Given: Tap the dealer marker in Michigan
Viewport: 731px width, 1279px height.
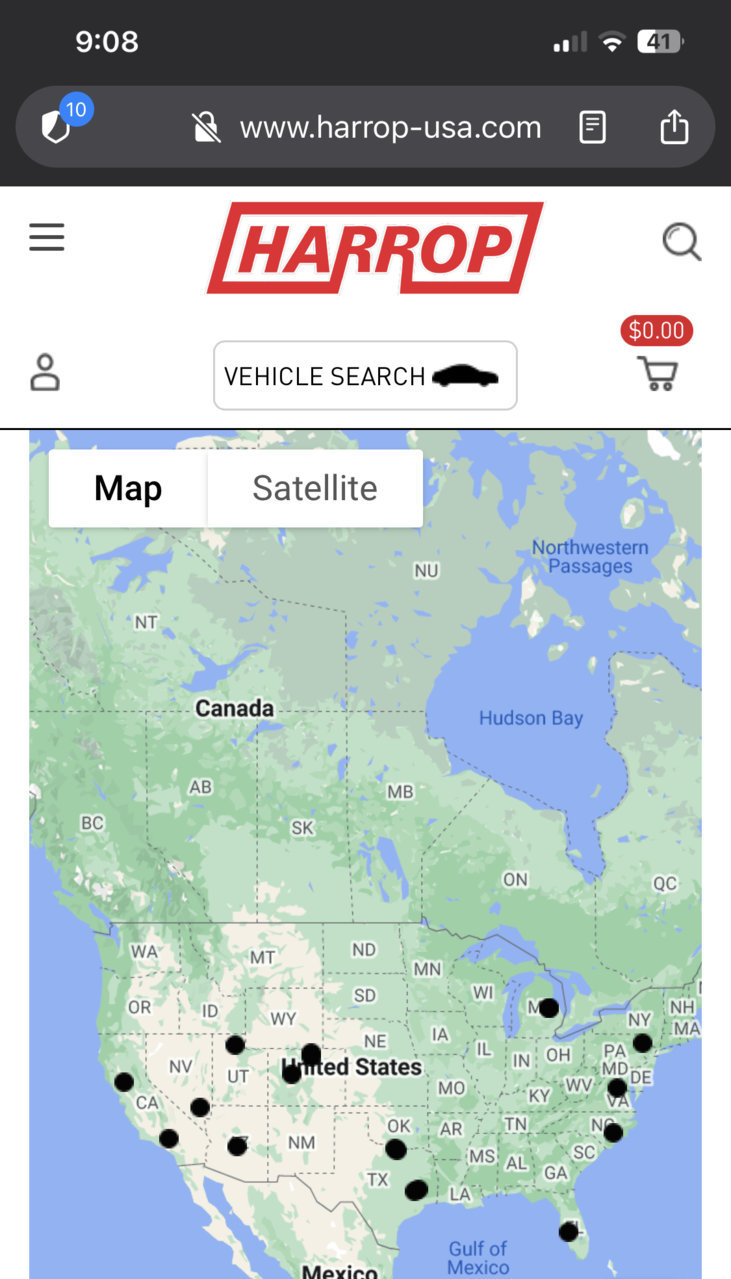Looking at the screenshot, I should [x=549, y=1008].
